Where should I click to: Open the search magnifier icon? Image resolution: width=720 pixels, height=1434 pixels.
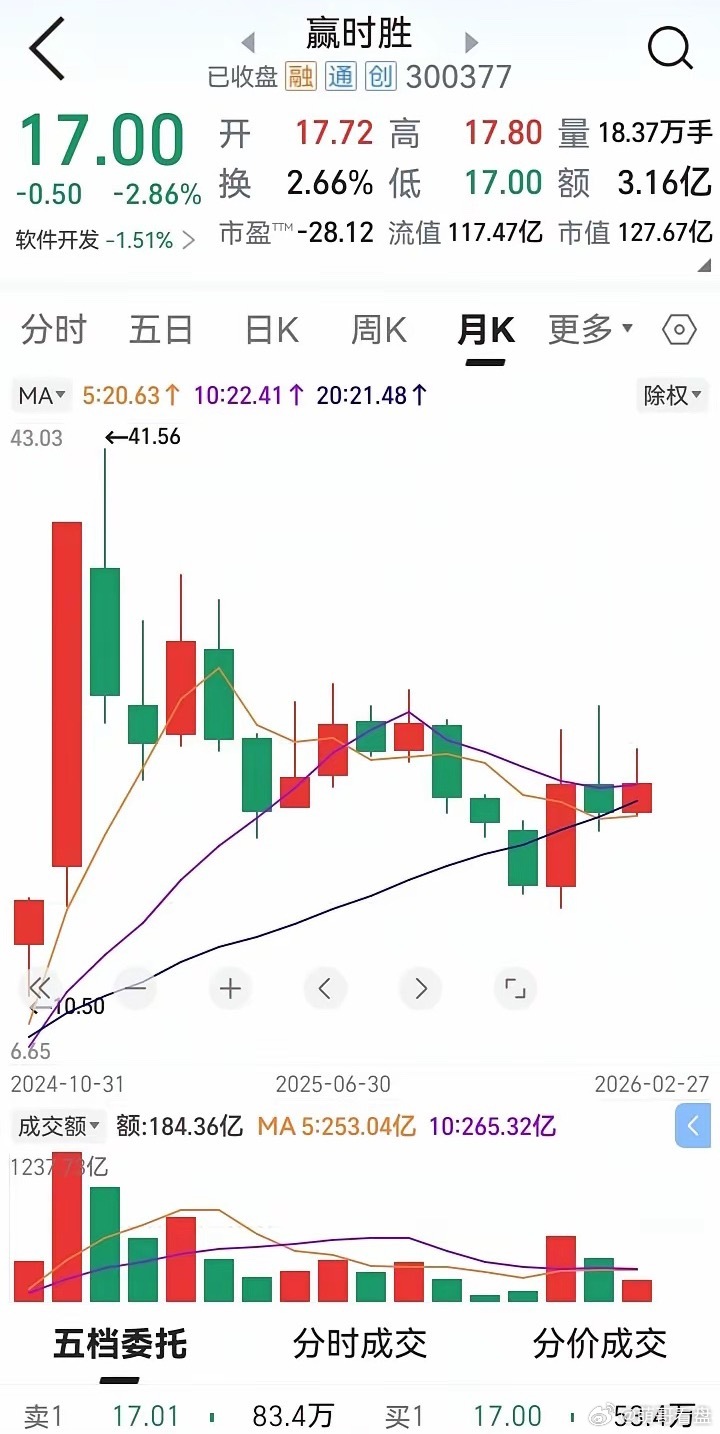670,45
